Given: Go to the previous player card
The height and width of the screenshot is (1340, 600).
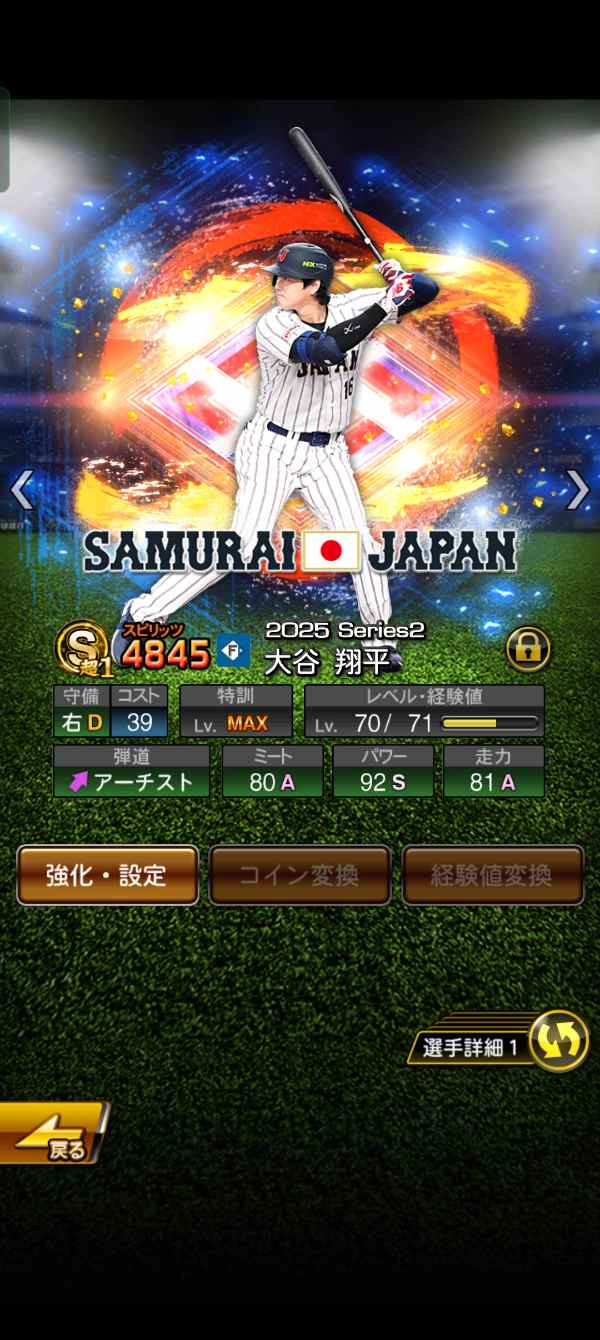Looking at the screenshot, I should point(21,489).
